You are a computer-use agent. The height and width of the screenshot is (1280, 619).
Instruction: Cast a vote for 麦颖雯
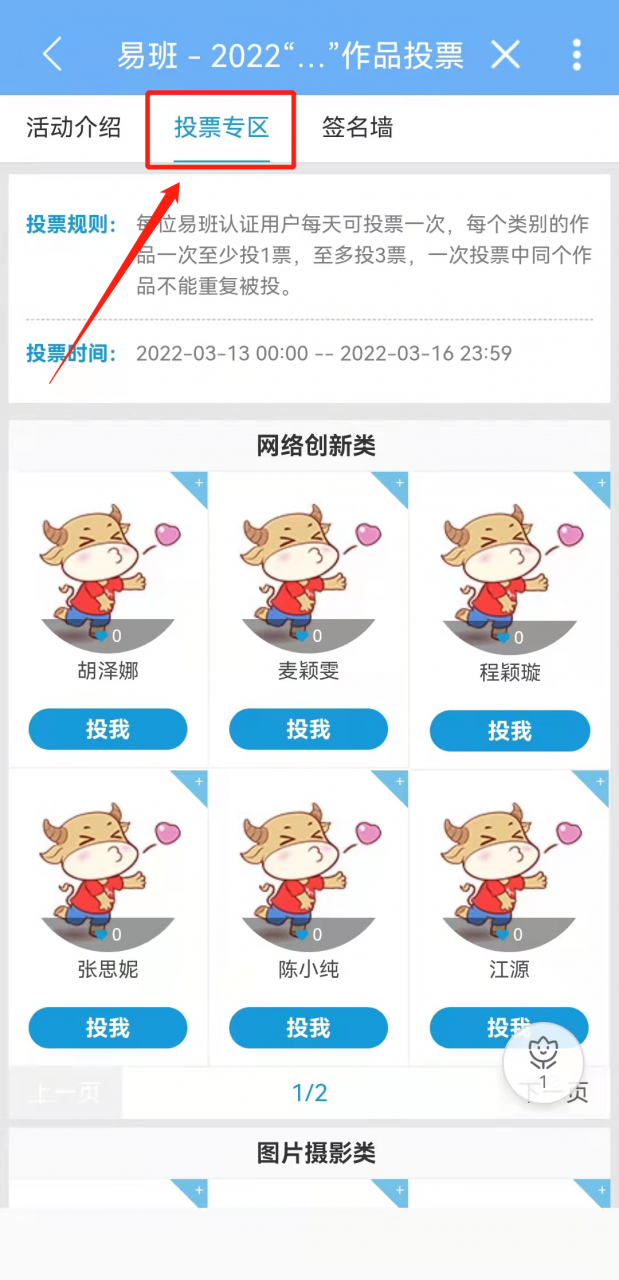tap(308, 729)
